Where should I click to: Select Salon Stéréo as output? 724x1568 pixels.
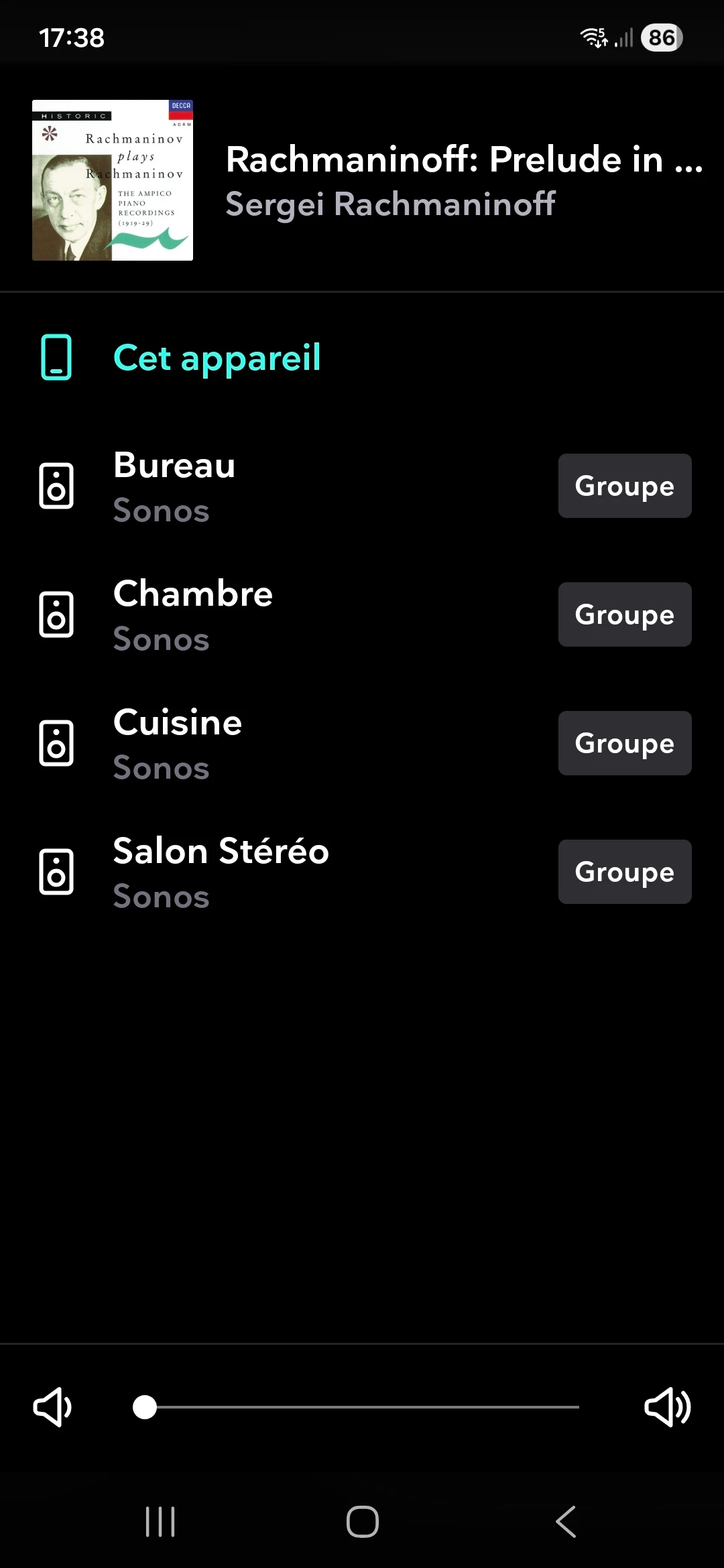click(x=221, y=872)
